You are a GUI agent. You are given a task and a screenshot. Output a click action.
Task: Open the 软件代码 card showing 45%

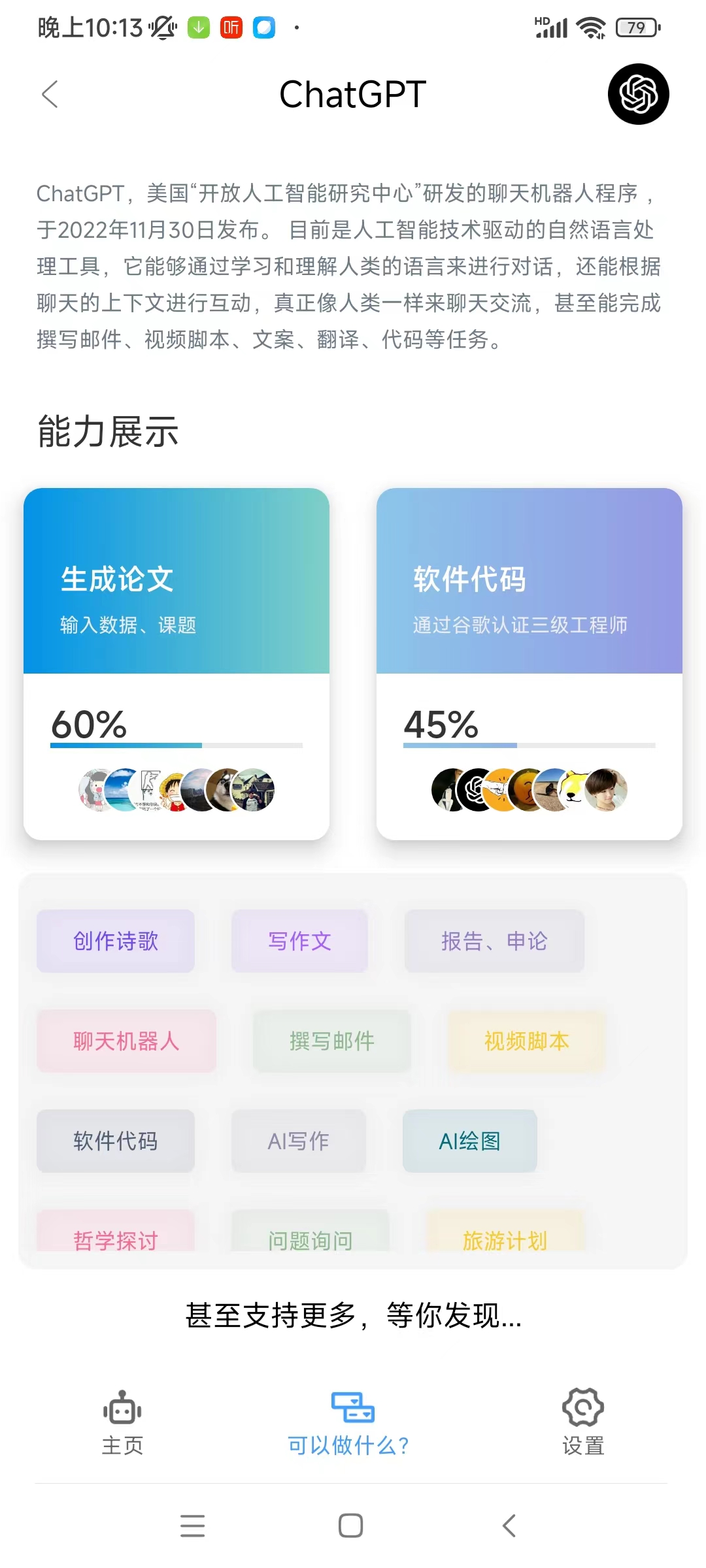(529, 664)
